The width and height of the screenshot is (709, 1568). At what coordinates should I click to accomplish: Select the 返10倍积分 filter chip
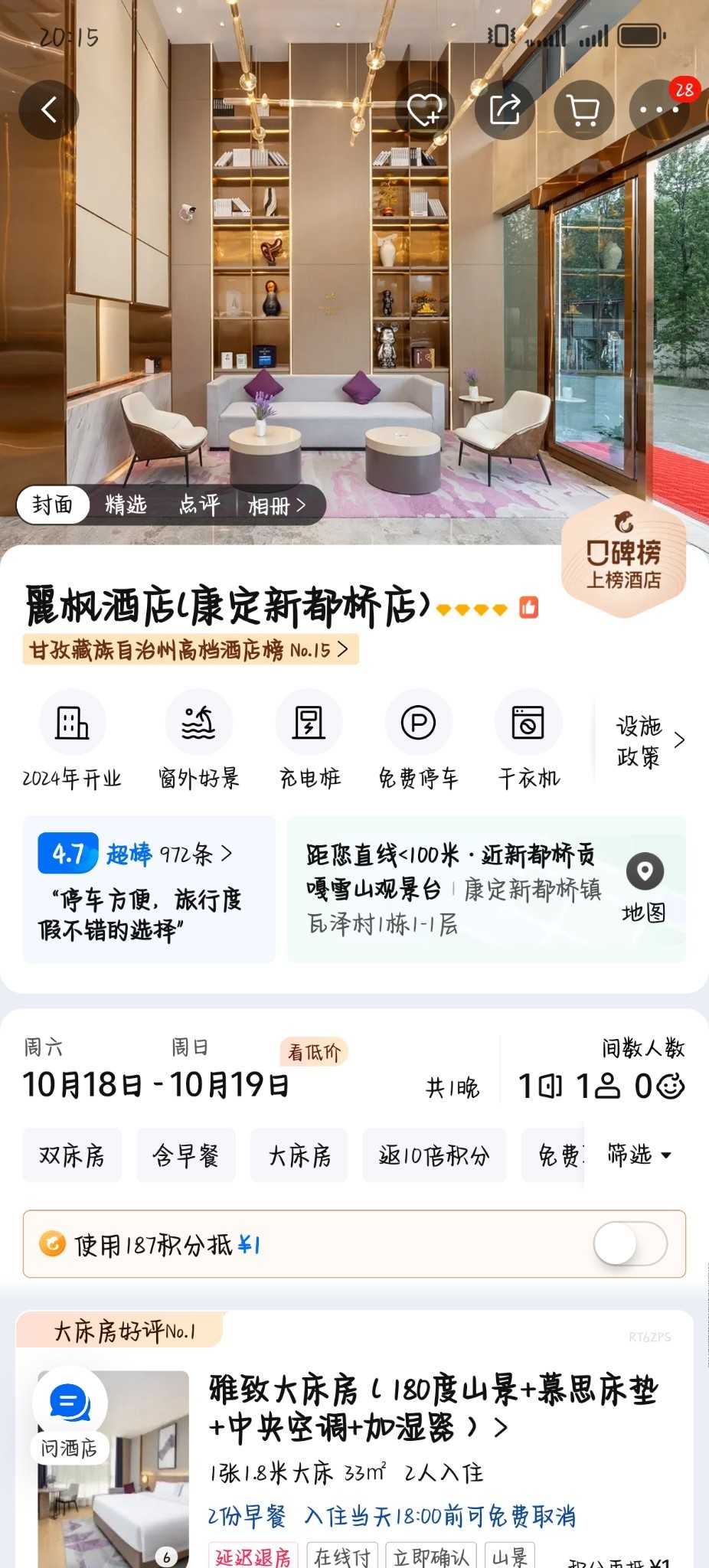434,1155
